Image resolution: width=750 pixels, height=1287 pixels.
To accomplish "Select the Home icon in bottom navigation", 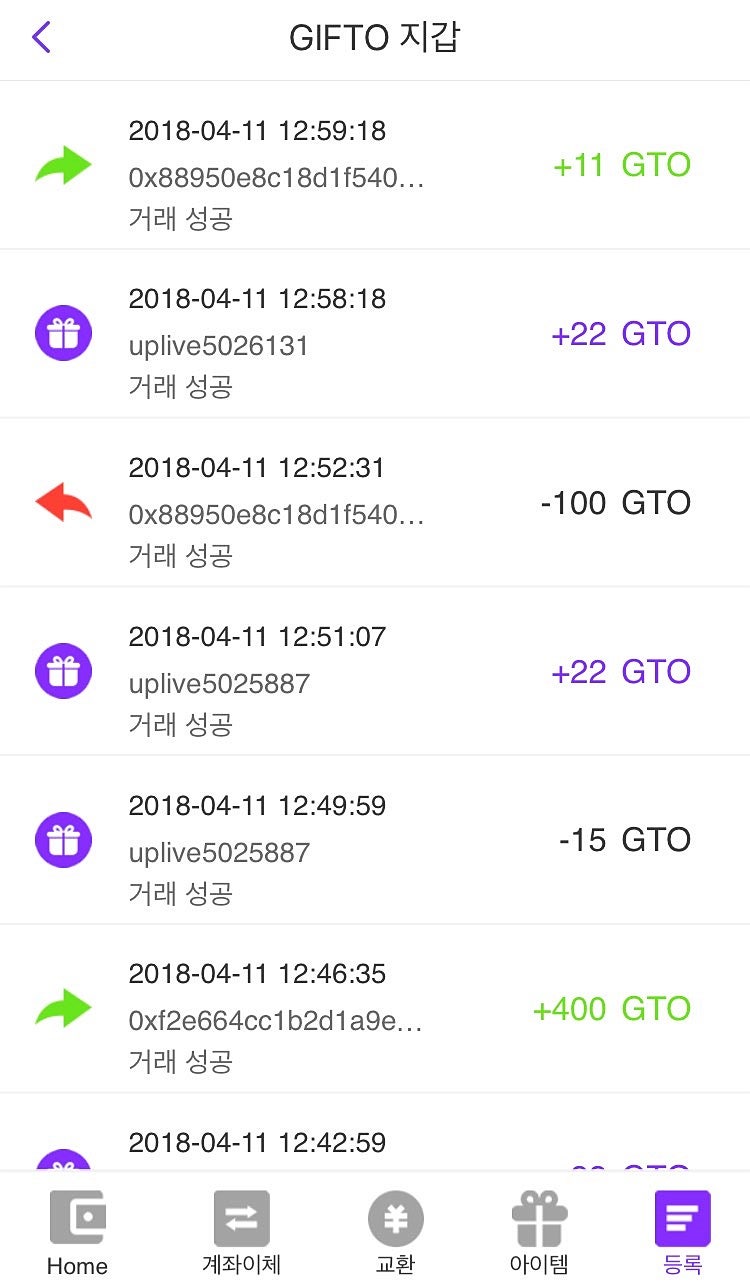I will pyautogui.click(x=77, y=1225).
